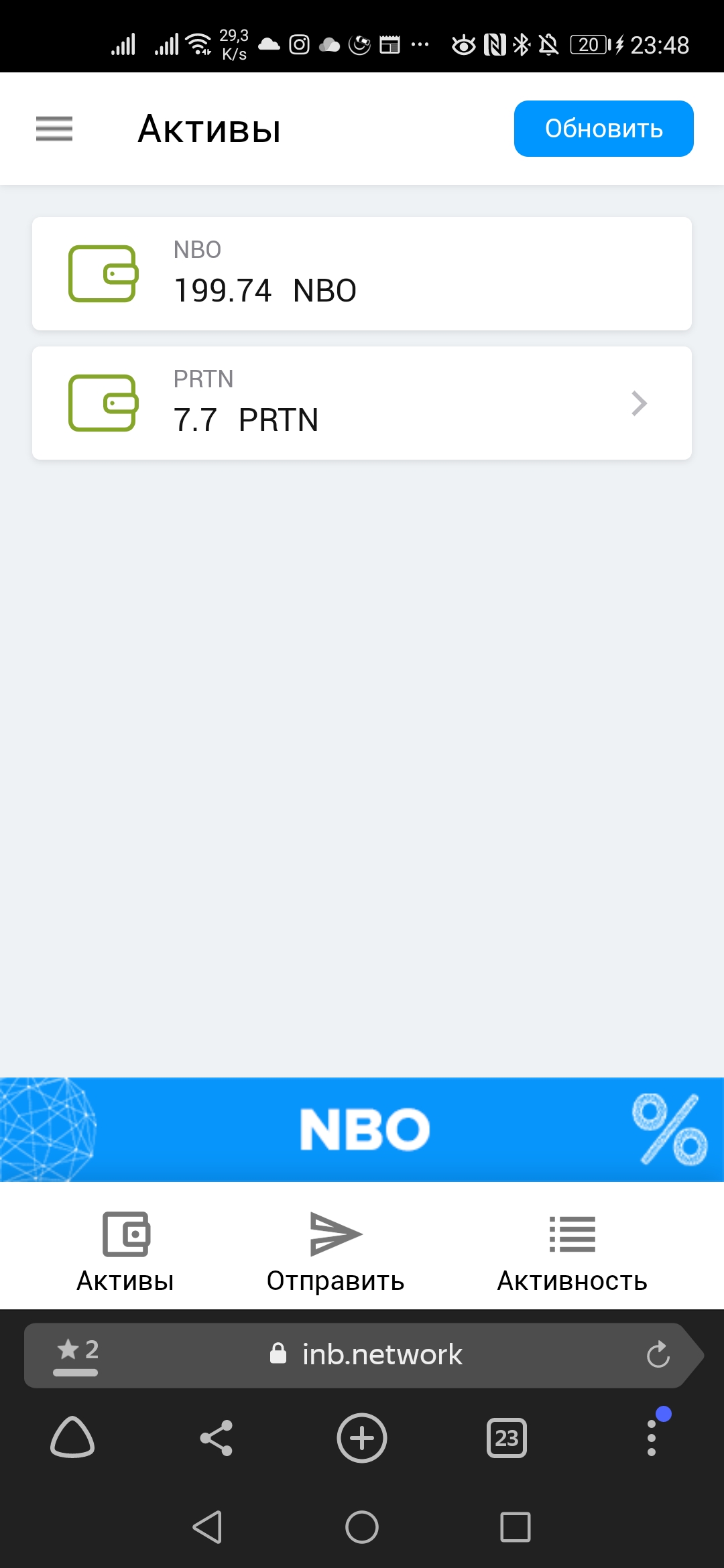Open the browser overflow menu
Viewport: 724px width, 1568px height.
[x=652, y=1437]
